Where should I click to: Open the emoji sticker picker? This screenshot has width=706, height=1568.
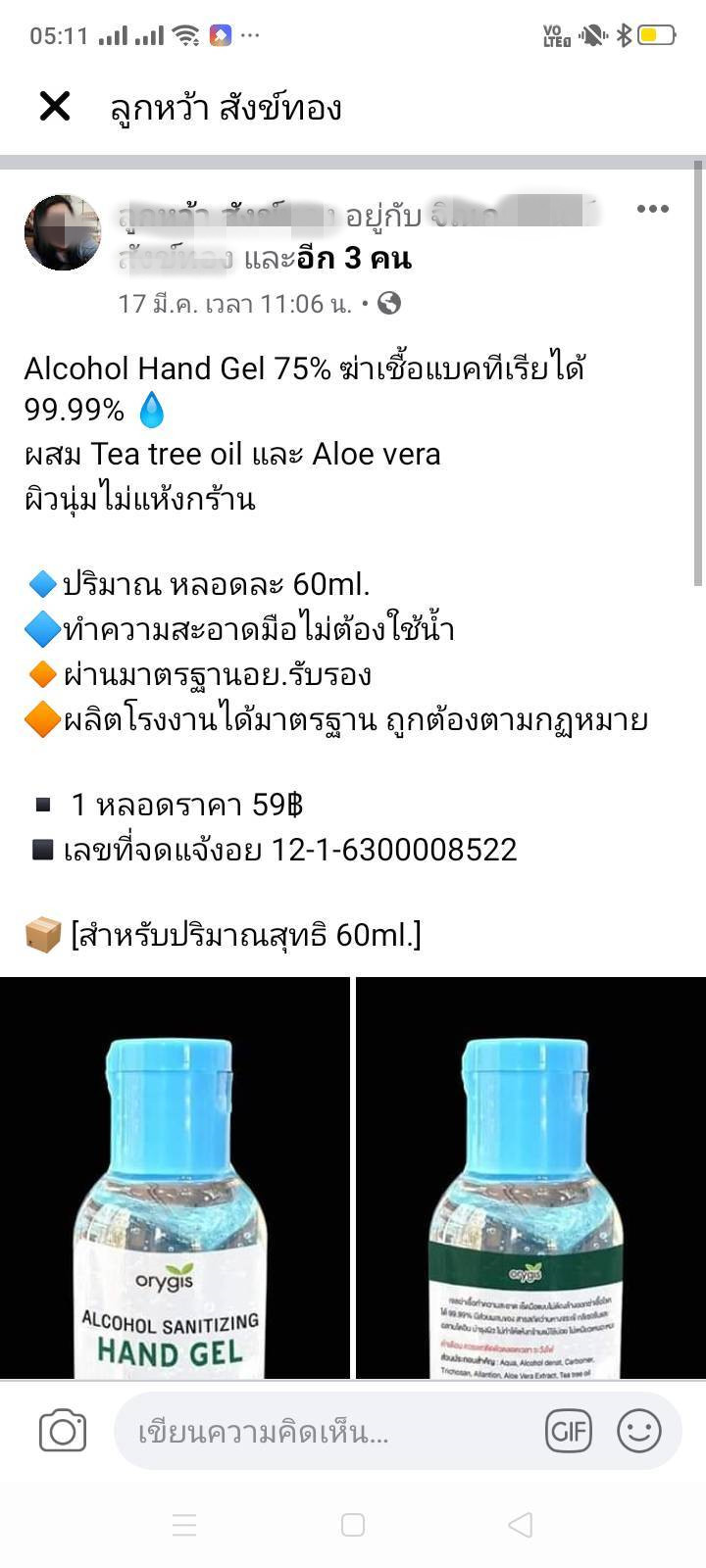[x=638, y=1432]
